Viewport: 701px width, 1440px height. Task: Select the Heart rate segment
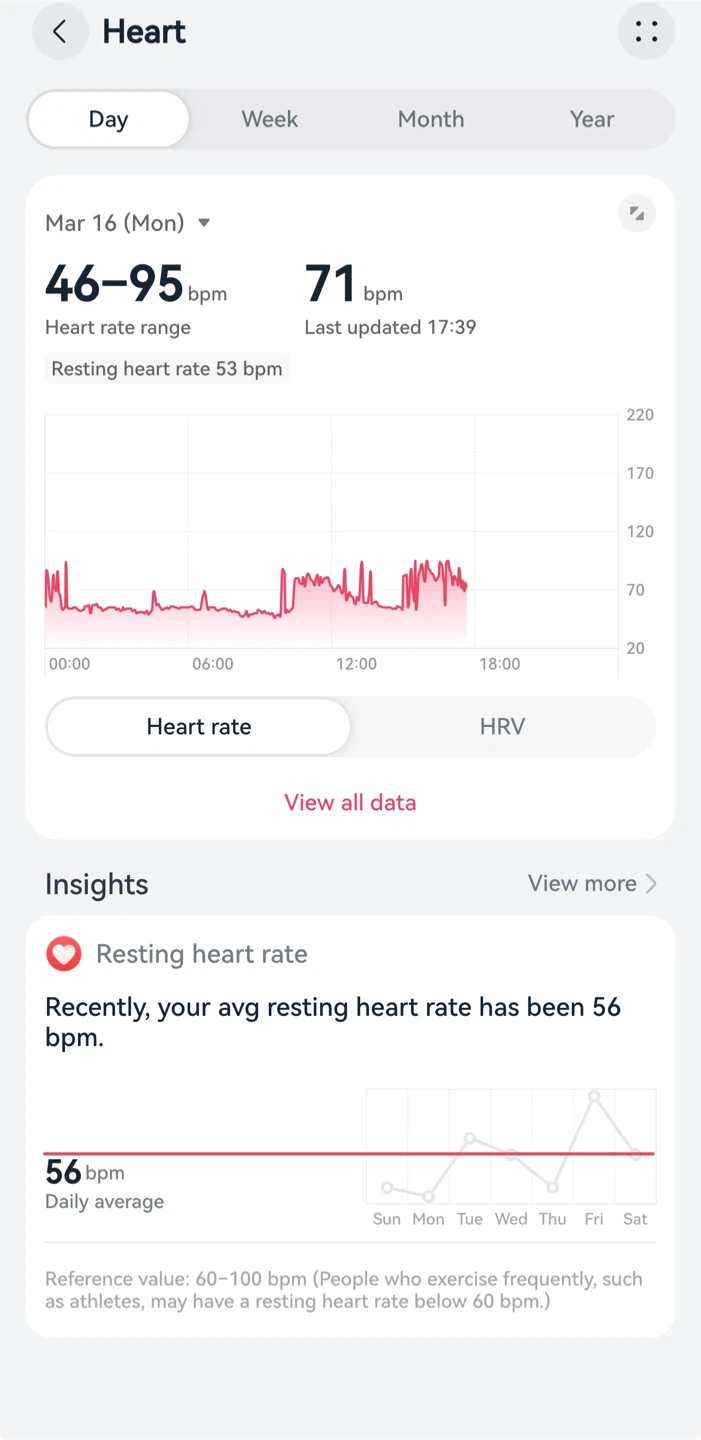[x=199, y=727]
